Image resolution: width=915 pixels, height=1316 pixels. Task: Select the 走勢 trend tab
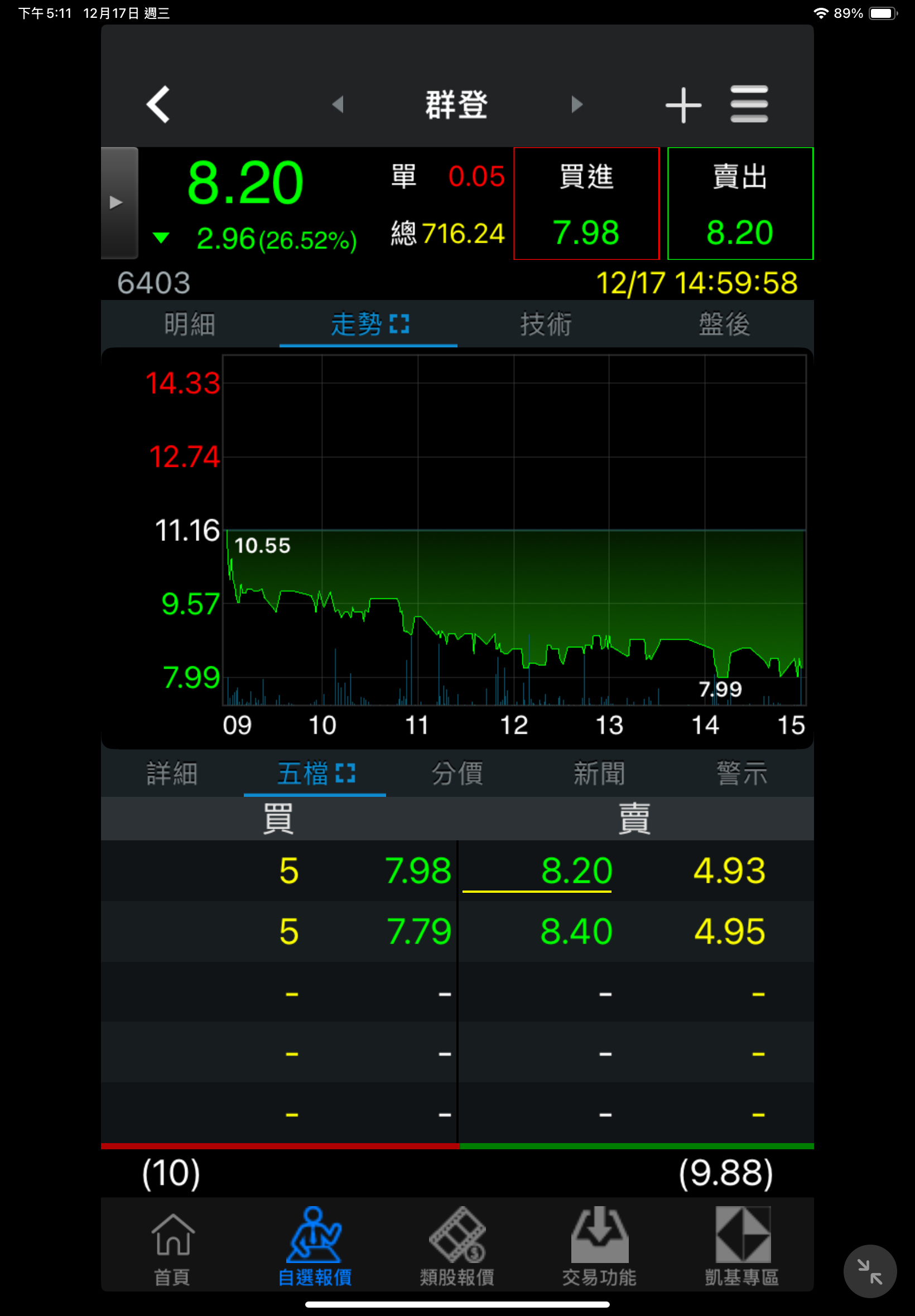(x=368, y=325)
